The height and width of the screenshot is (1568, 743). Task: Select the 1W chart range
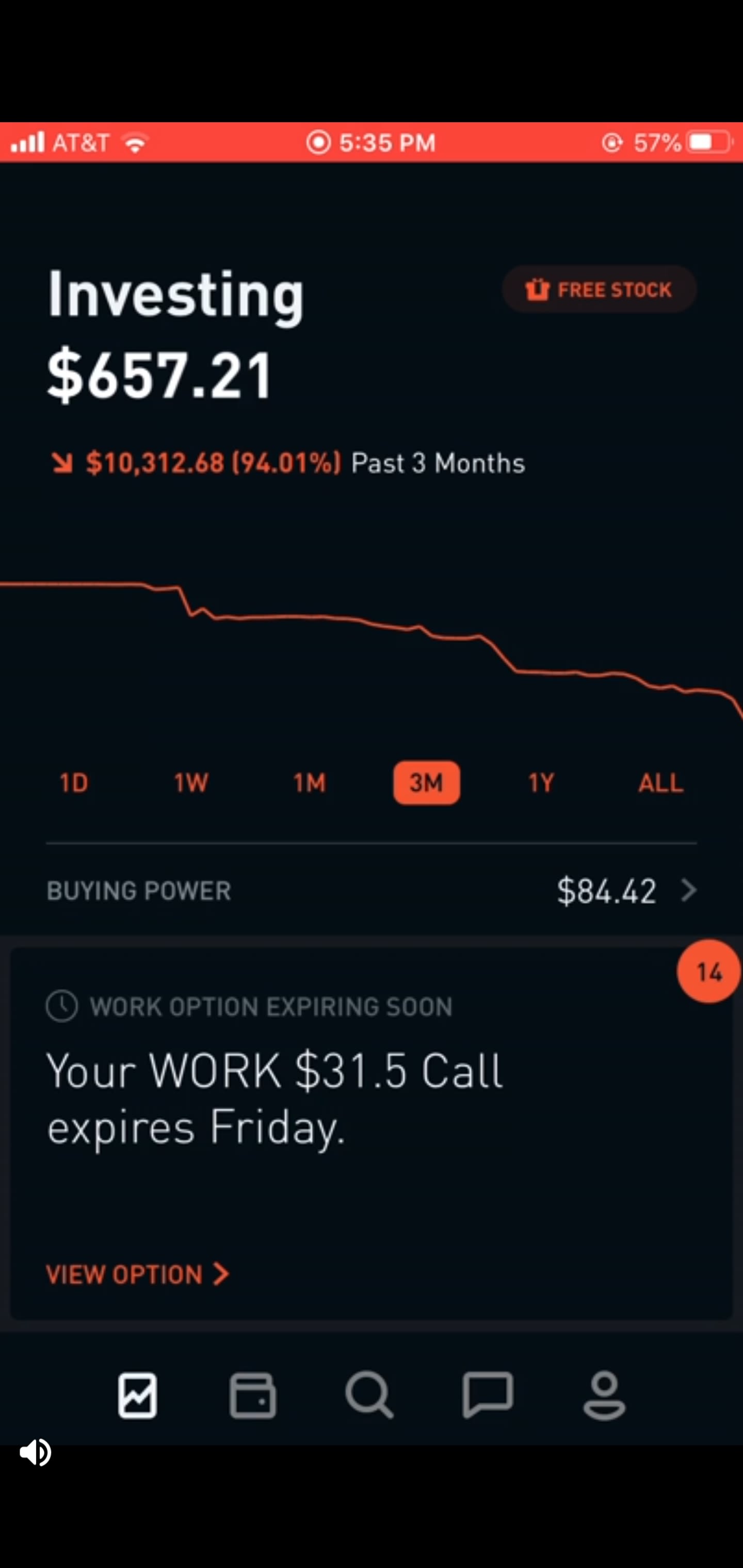(x=190, y=783)
